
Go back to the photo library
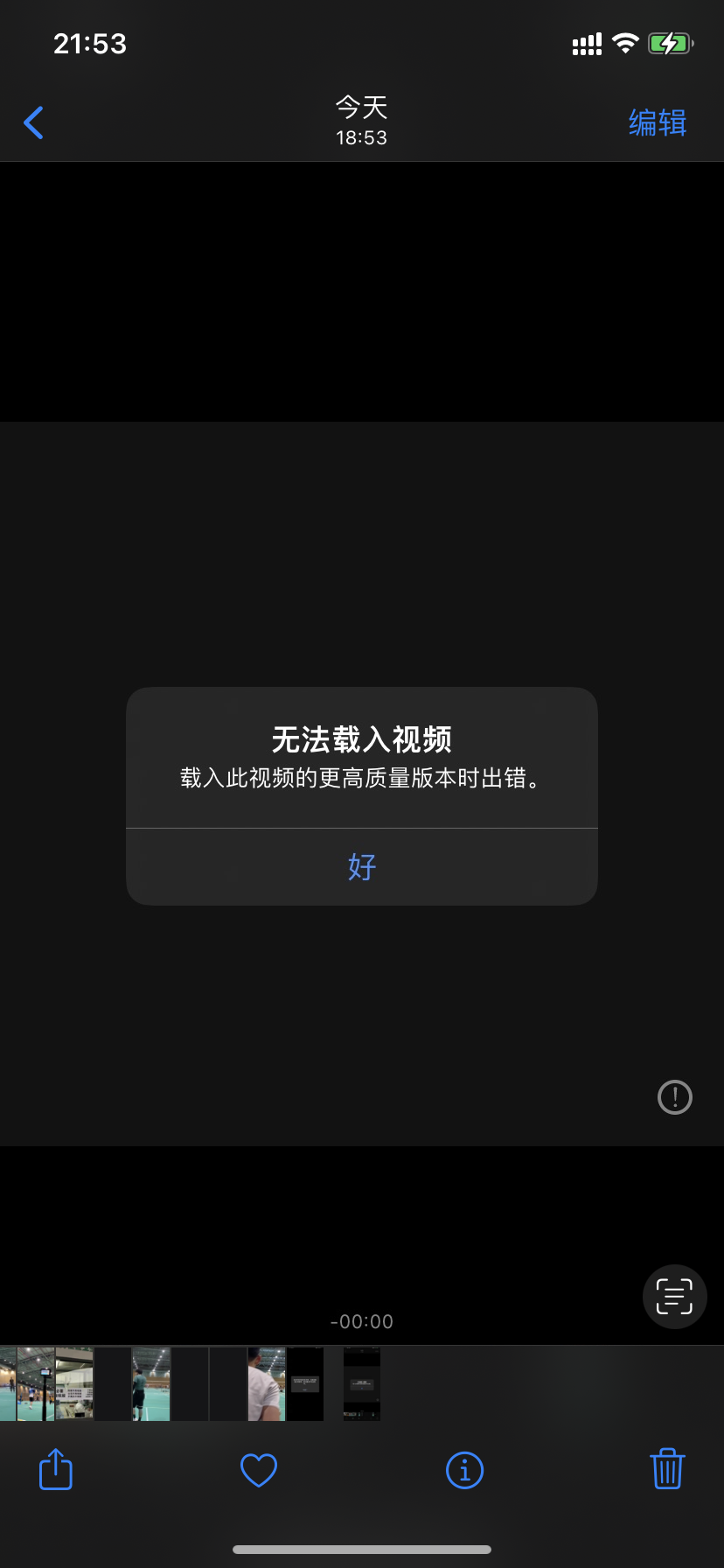pyautogui.click(x=34, y=122)
